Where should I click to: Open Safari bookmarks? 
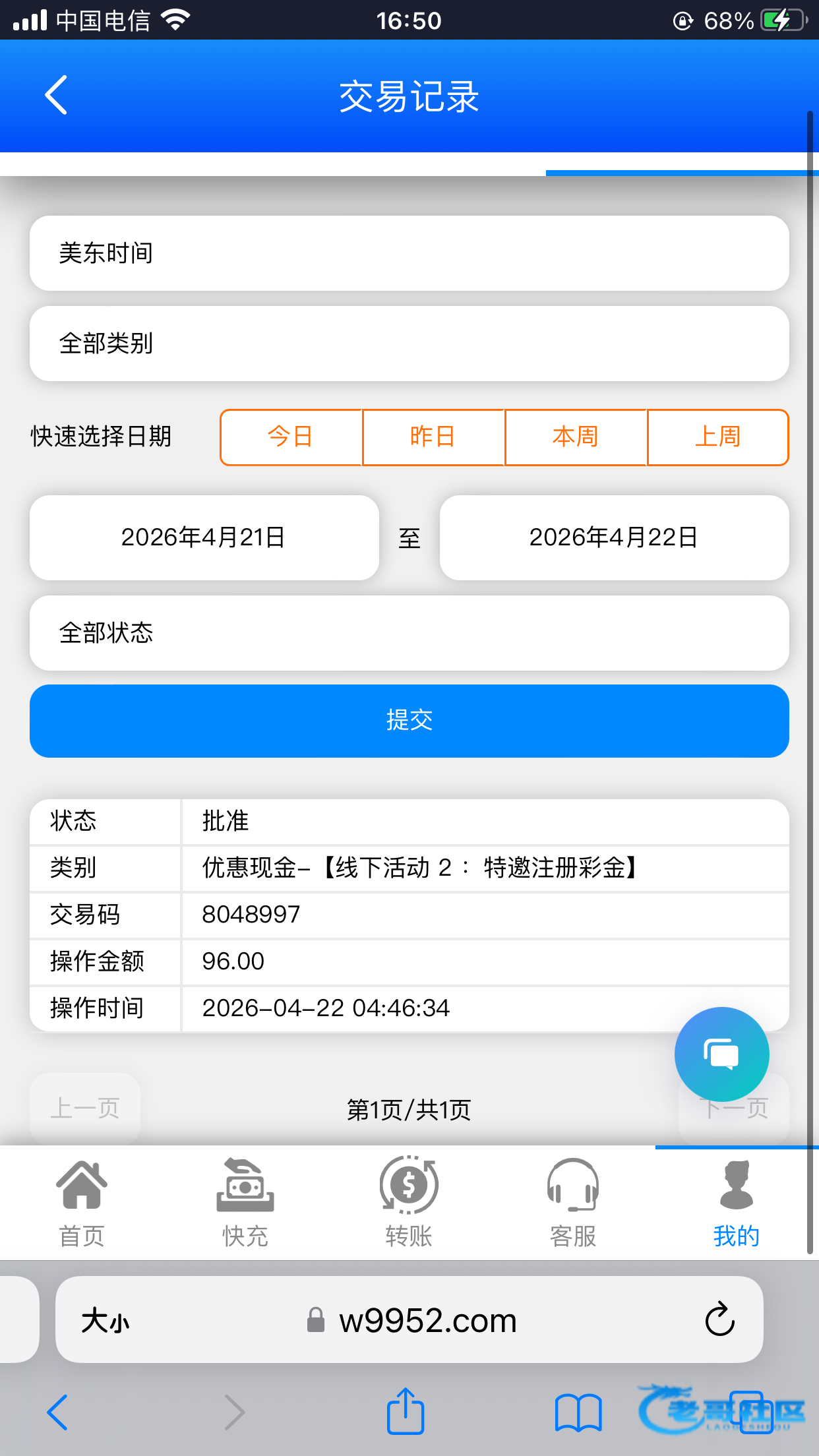tap(578, 1412)
